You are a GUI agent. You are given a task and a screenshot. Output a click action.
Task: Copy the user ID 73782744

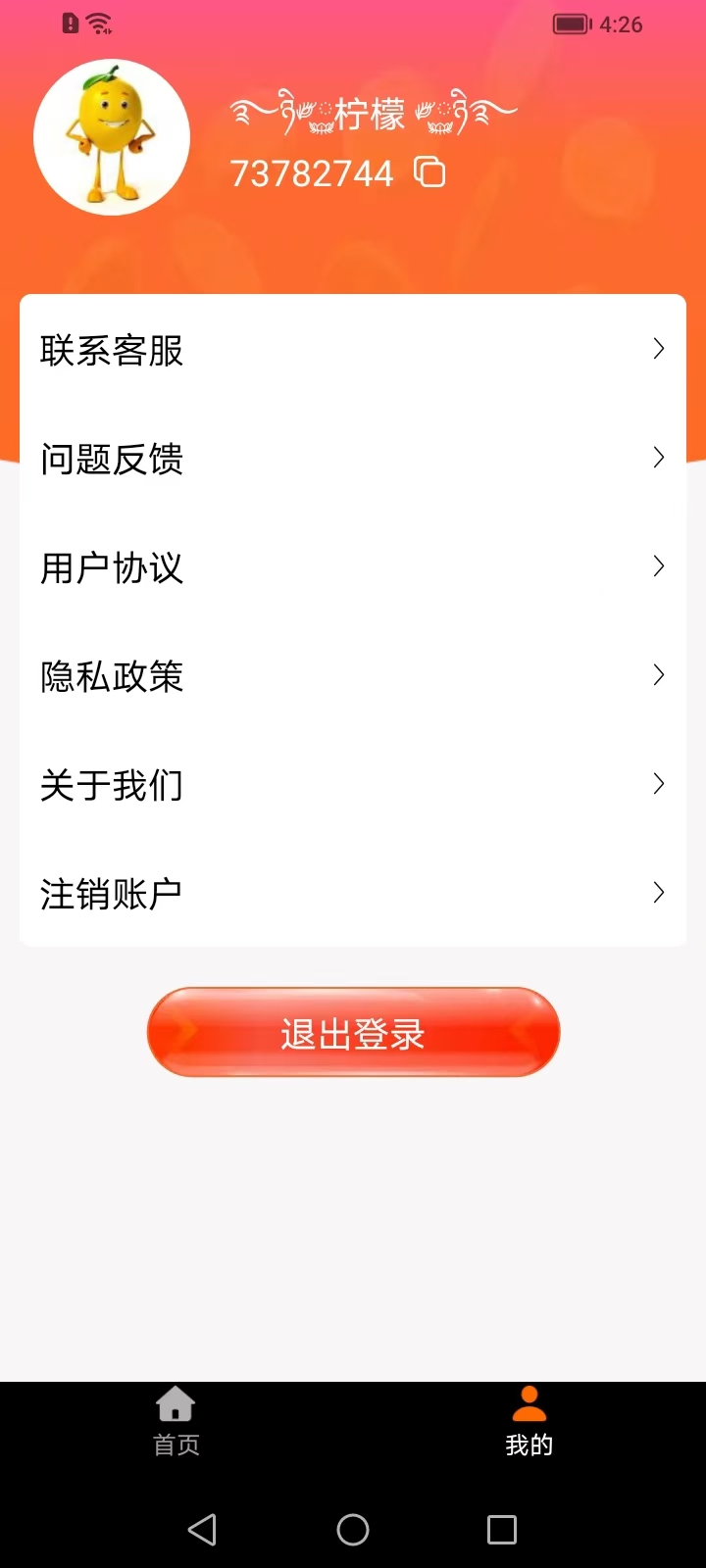429,172
